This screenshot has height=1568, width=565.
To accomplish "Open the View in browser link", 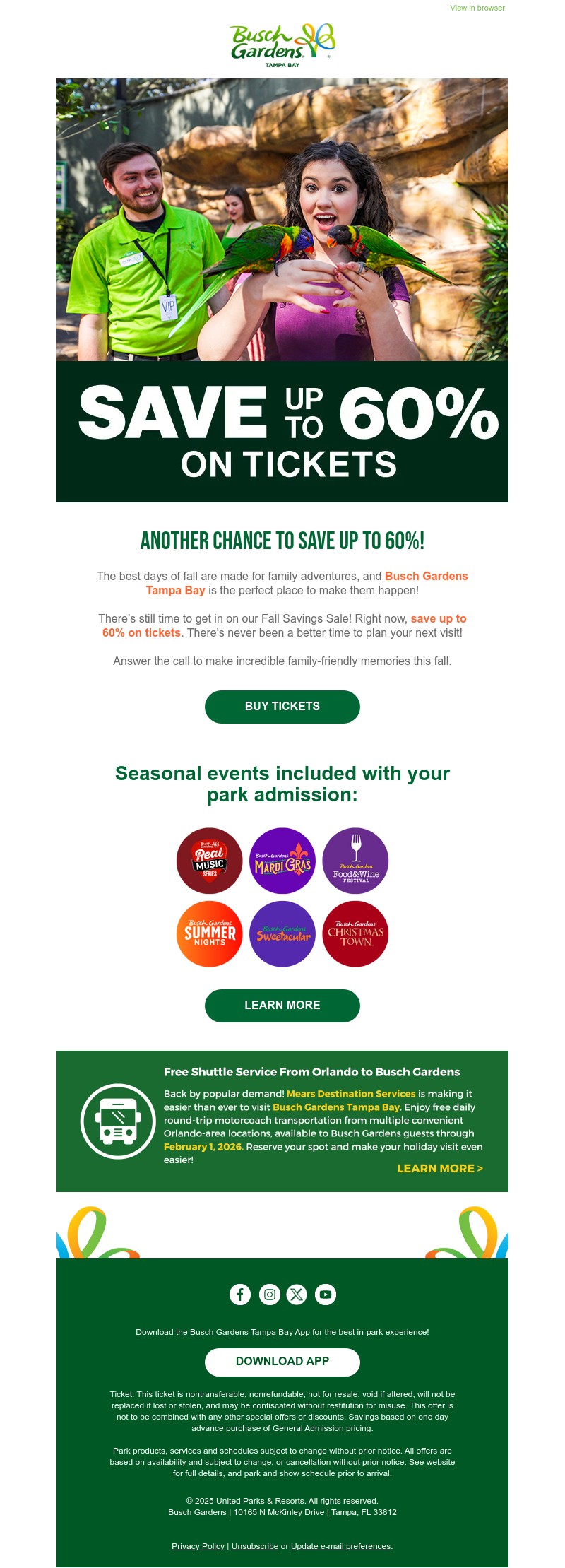I will [x=477, y=8].
